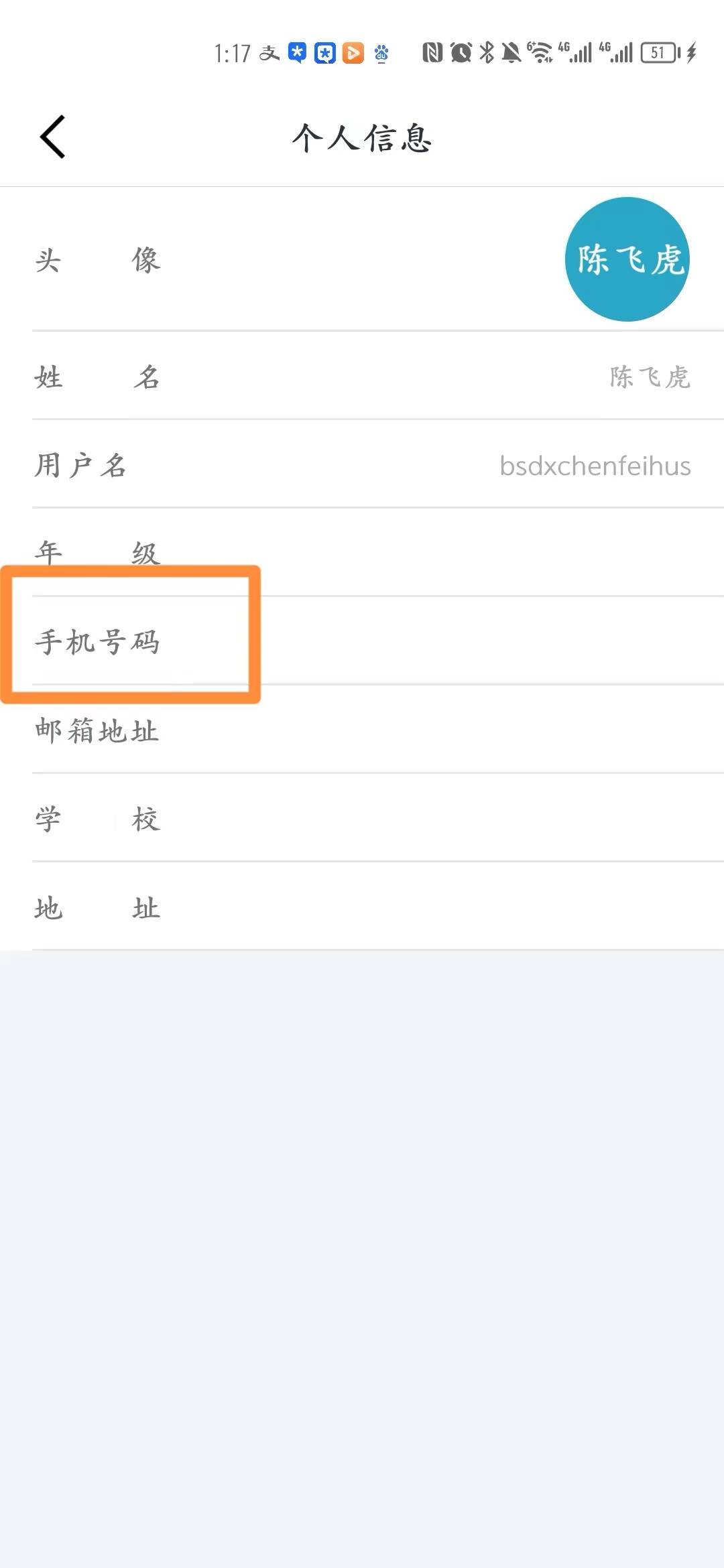
Task: Open the 头像 avatar row
Action: [362, 259]
